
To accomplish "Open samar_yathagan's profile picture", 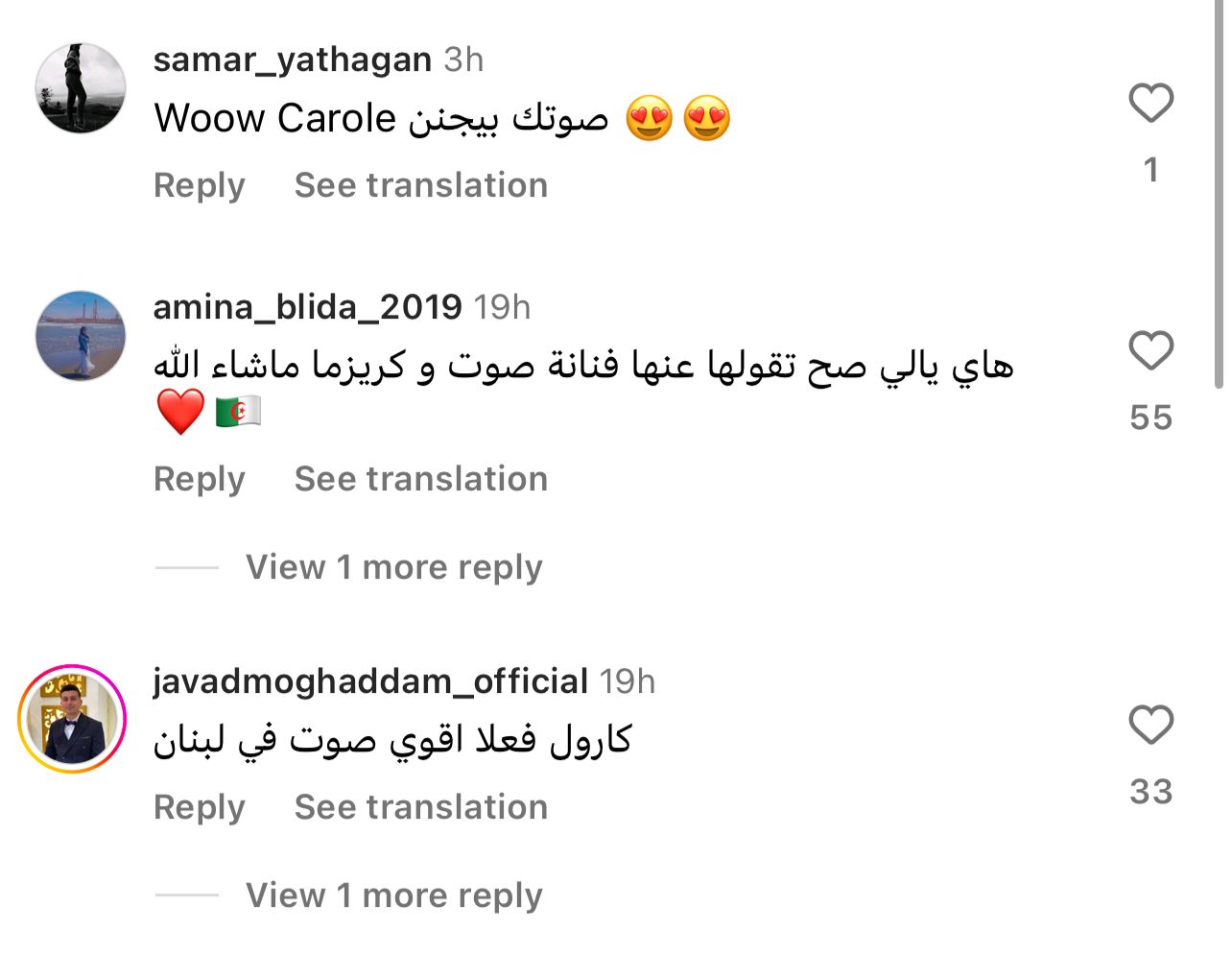I will tap(81, 87).
